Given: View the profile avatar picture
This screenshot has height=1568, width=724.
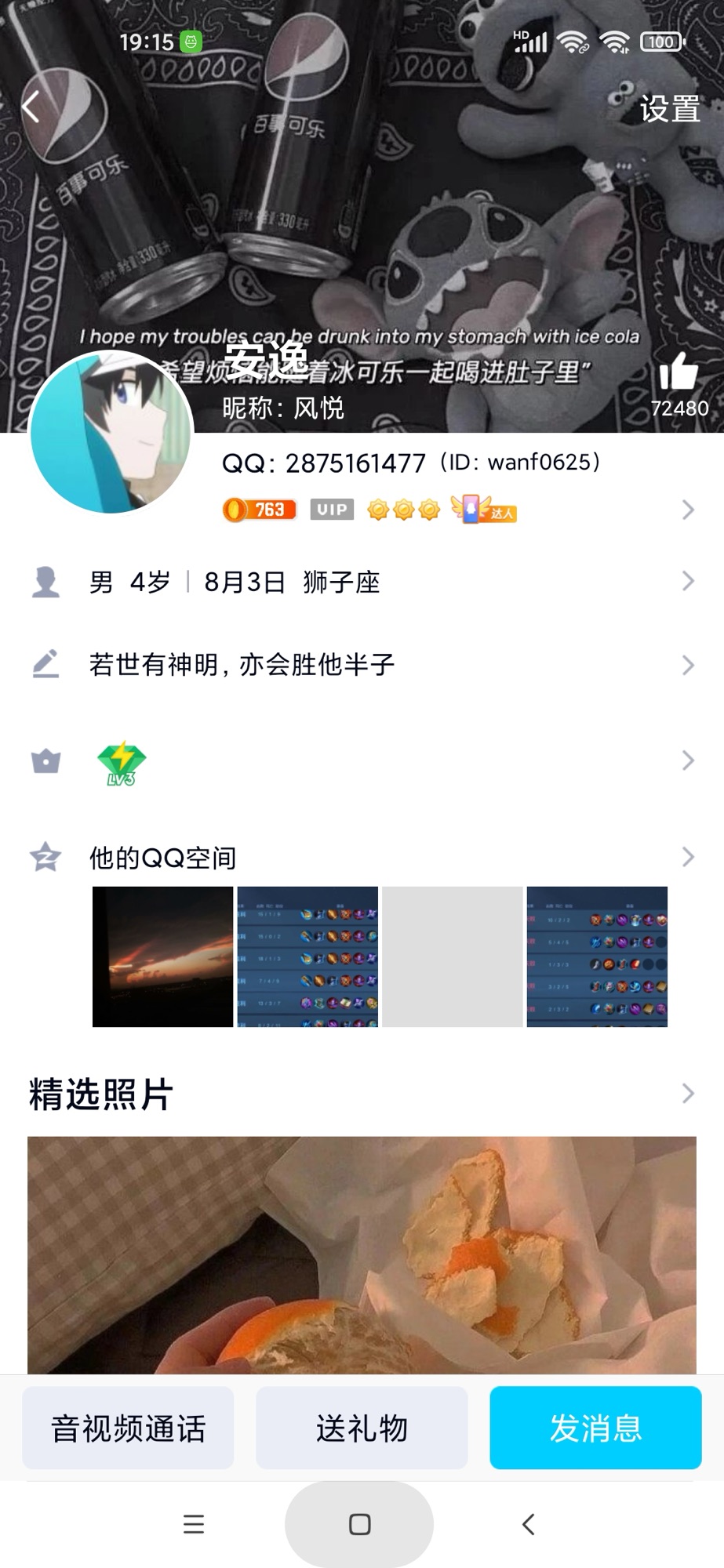Looking at the screenshot, I should [111, 432].
